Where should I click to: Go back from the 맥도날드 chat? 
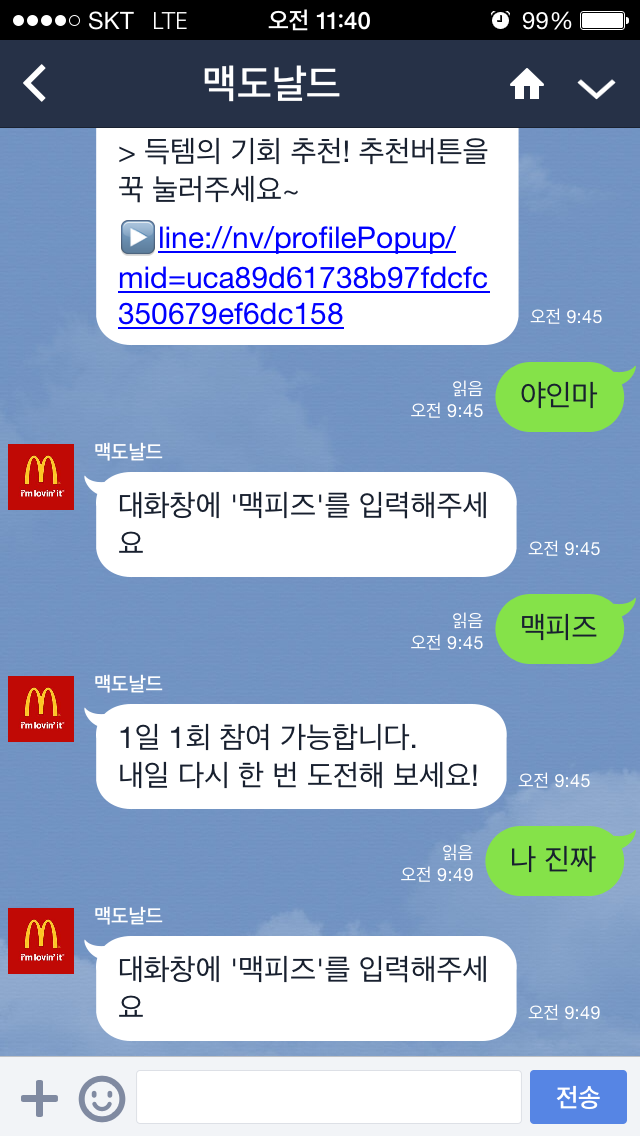pyautogui.click(x=34, y=84)
